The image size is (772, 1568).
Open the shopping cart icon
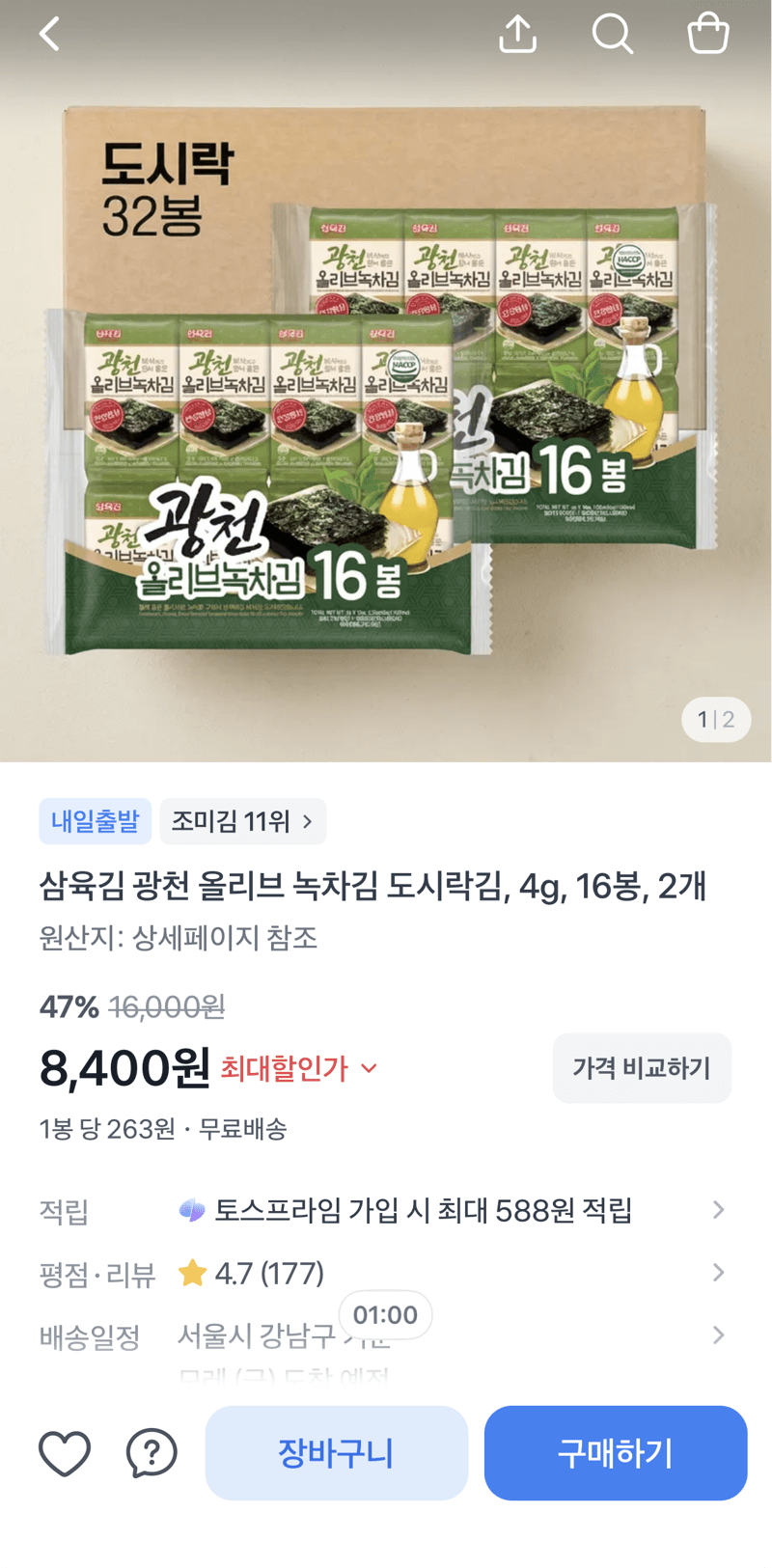click(x=707, y=34)
